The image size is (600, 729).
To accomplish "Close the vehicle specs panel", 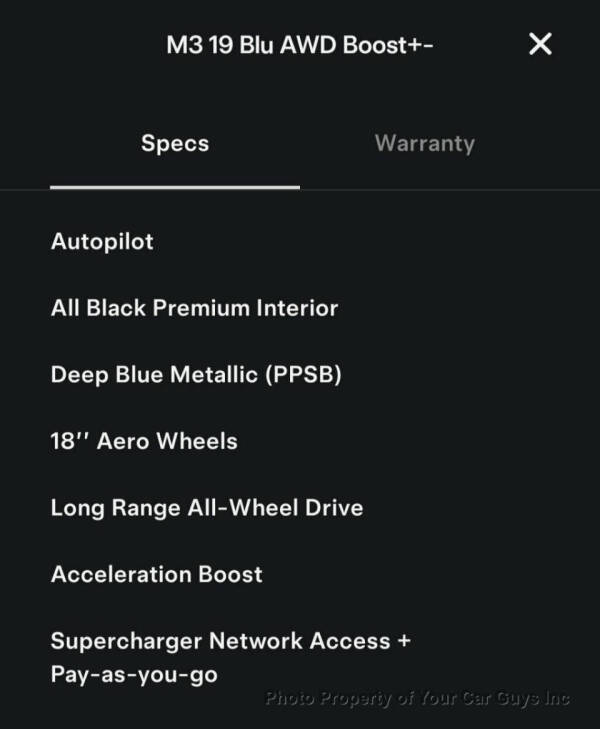I will coord(540,44).
